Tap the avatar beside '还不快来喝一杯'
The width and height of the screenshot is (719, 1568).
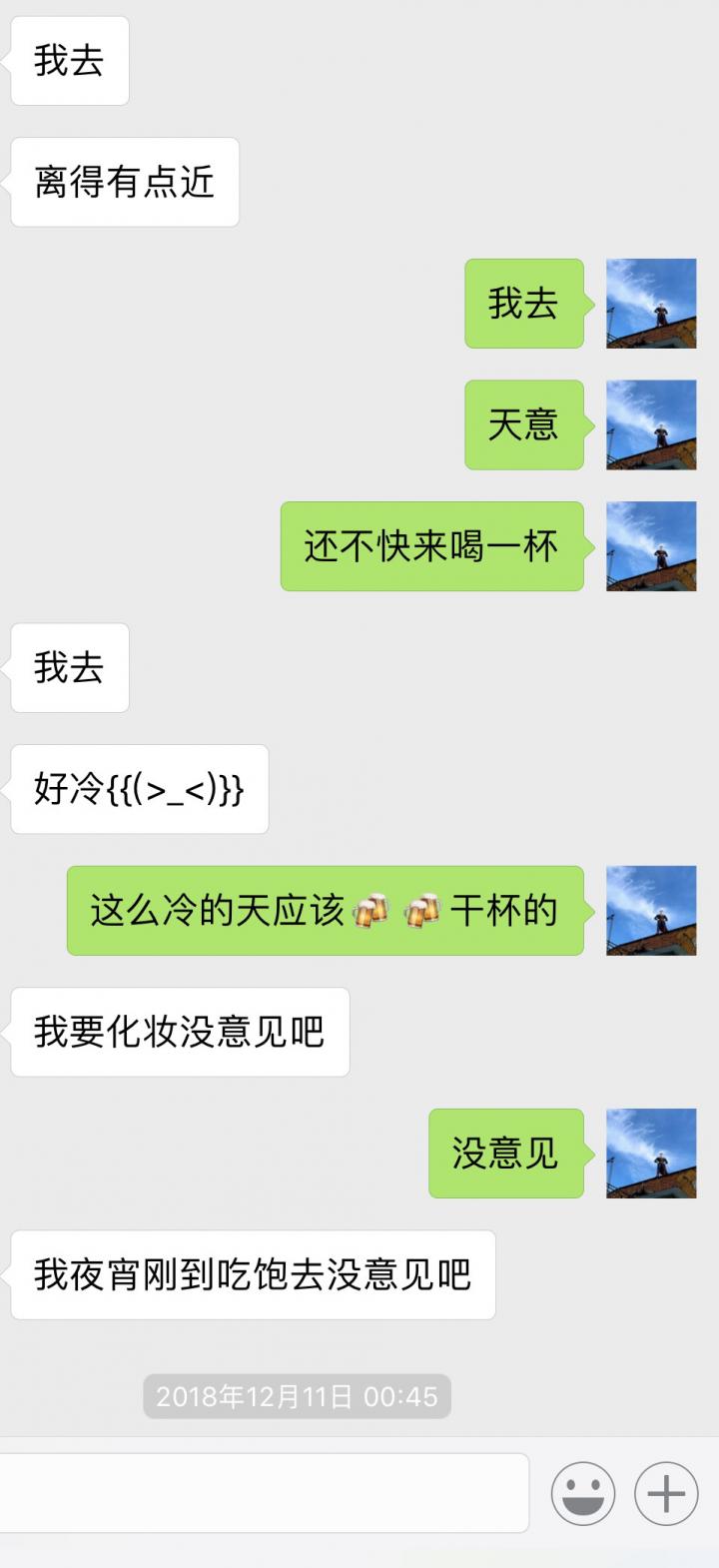pyautogui.click(x=650, y=546)
